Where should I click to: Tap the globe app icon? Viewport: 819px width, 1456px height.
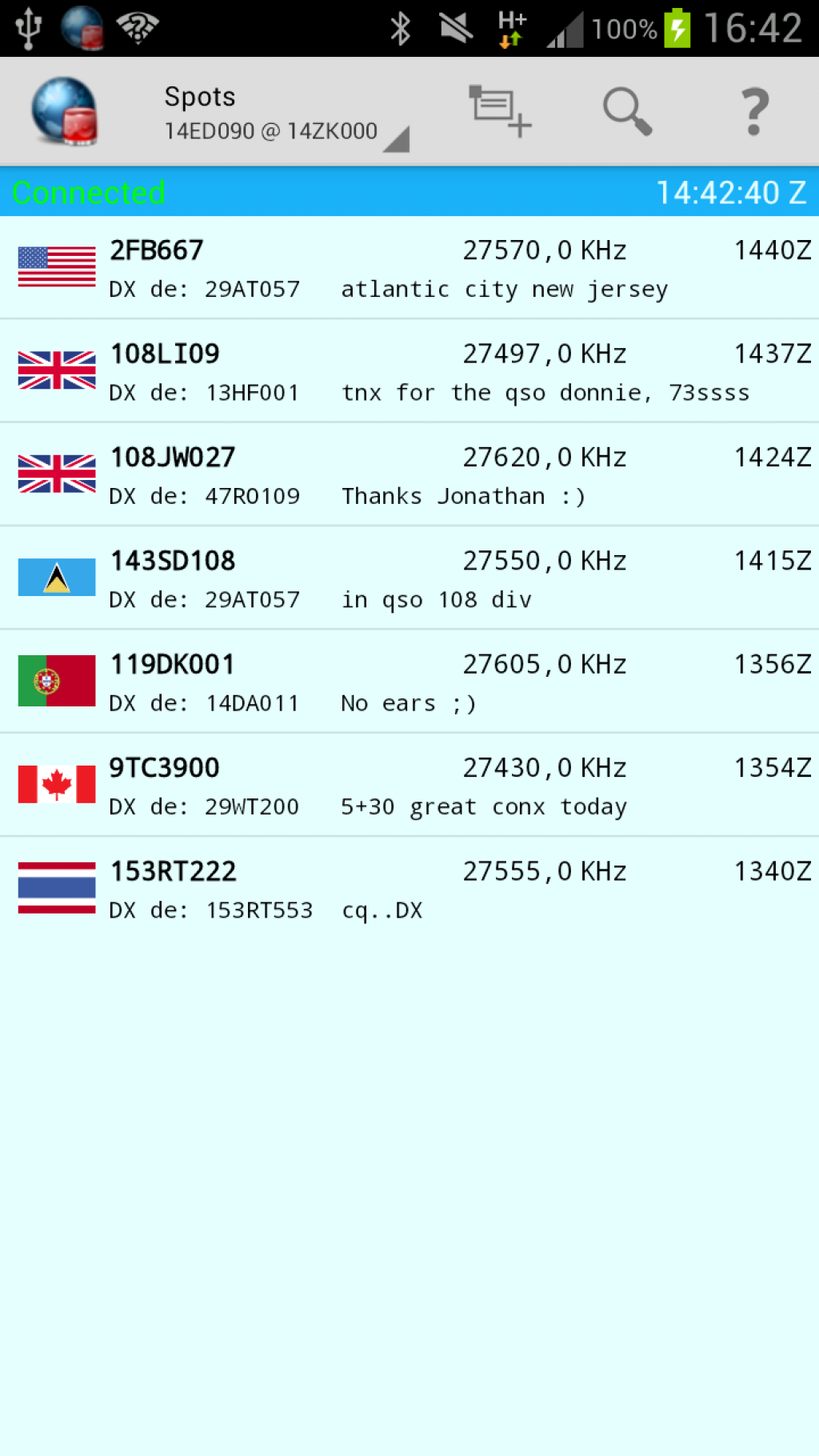point(65,111)
